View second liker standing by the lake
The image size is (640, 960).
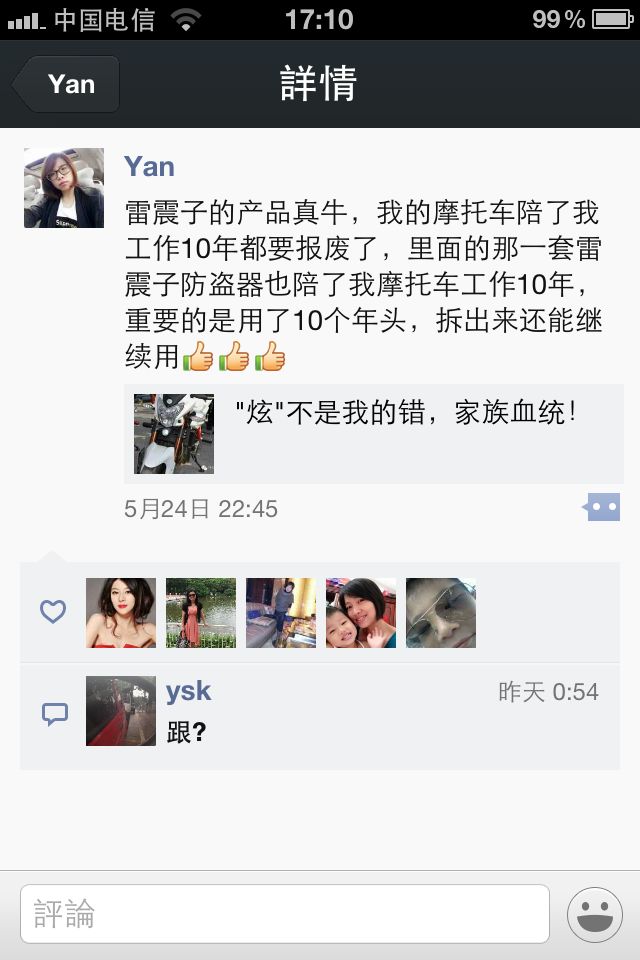[201, 613]
